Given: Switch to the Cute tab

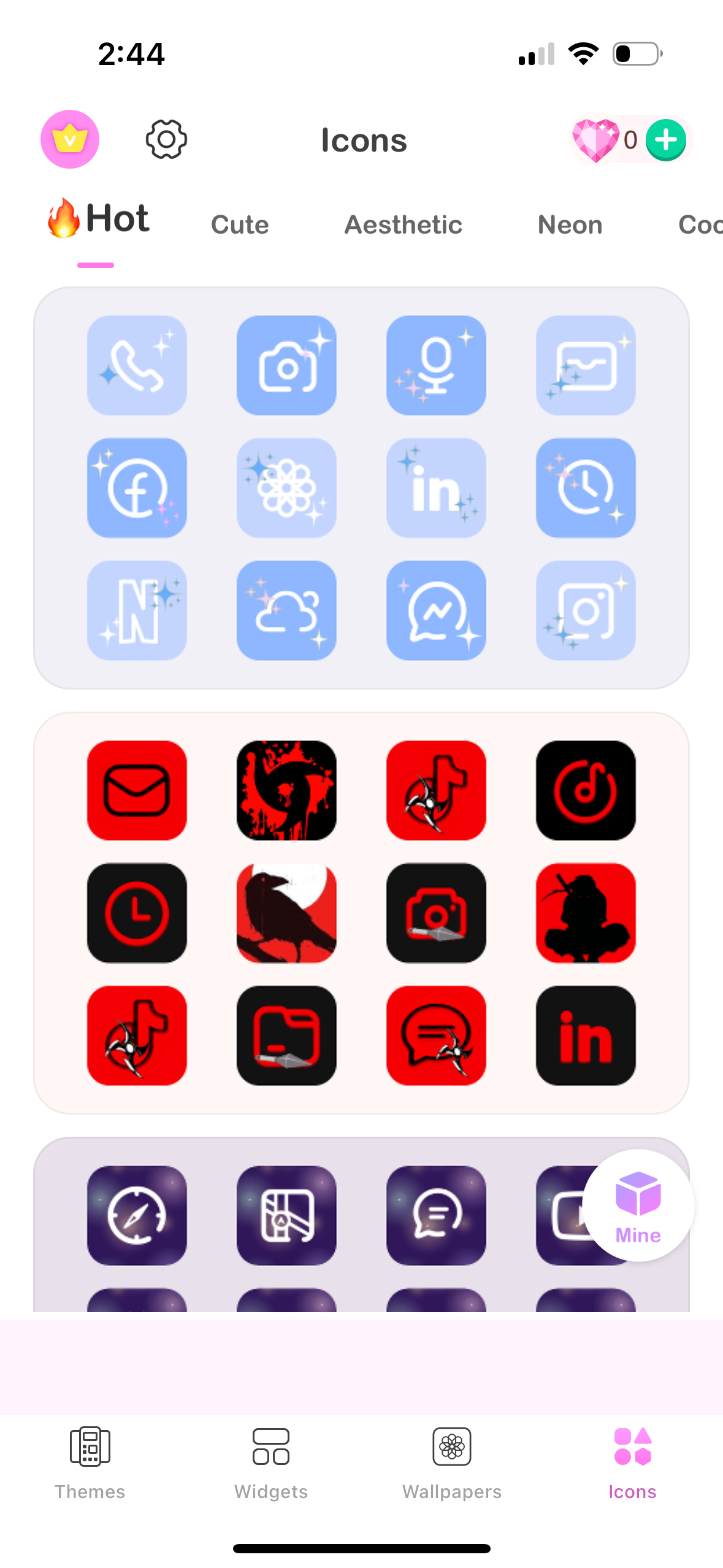Looking at the screenshot, I should pyautogui.click(x=240, y=225).
